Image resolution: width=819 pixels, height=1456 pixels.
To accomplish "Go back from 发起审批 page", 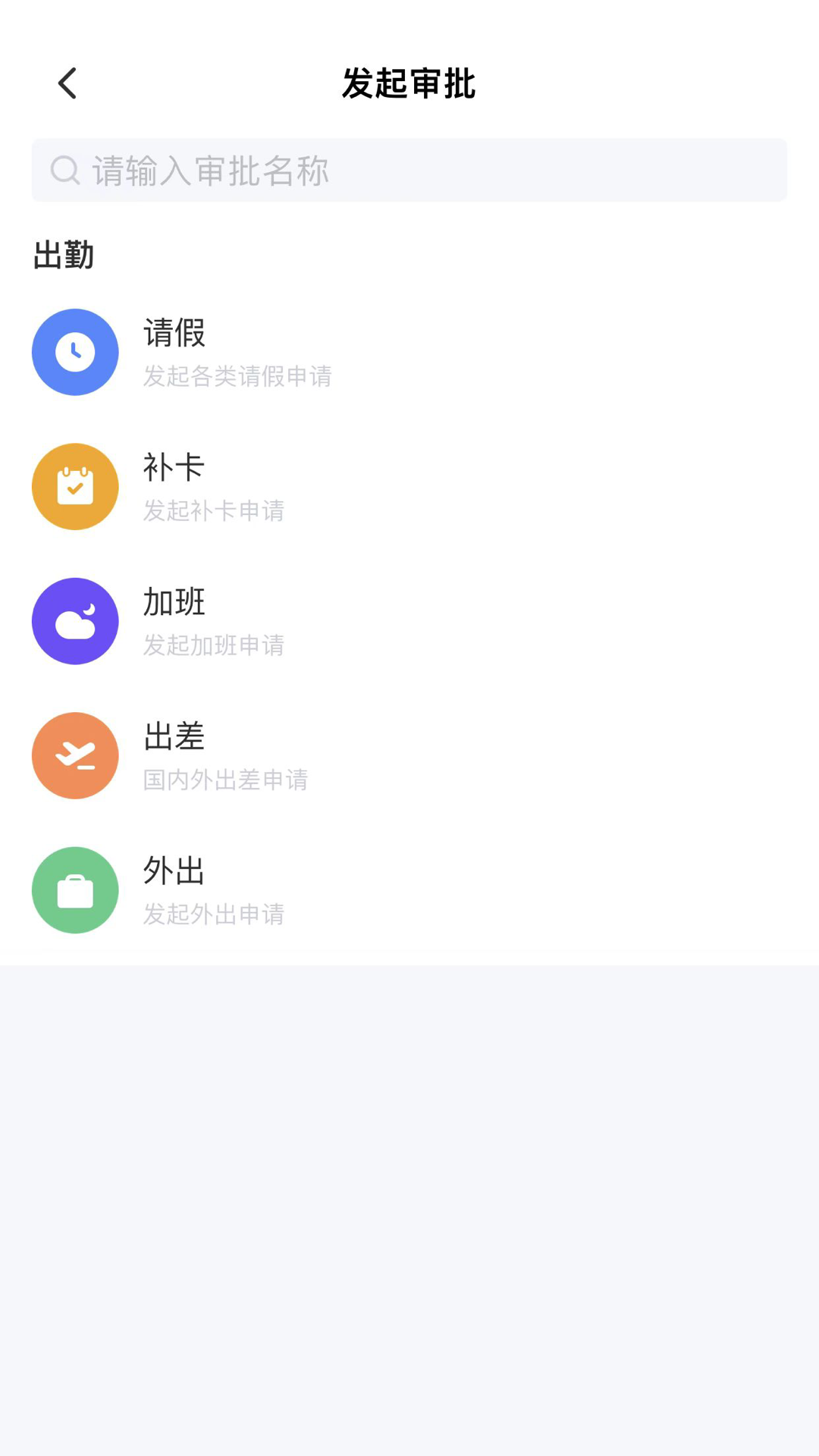I will (x=67, y=83).
